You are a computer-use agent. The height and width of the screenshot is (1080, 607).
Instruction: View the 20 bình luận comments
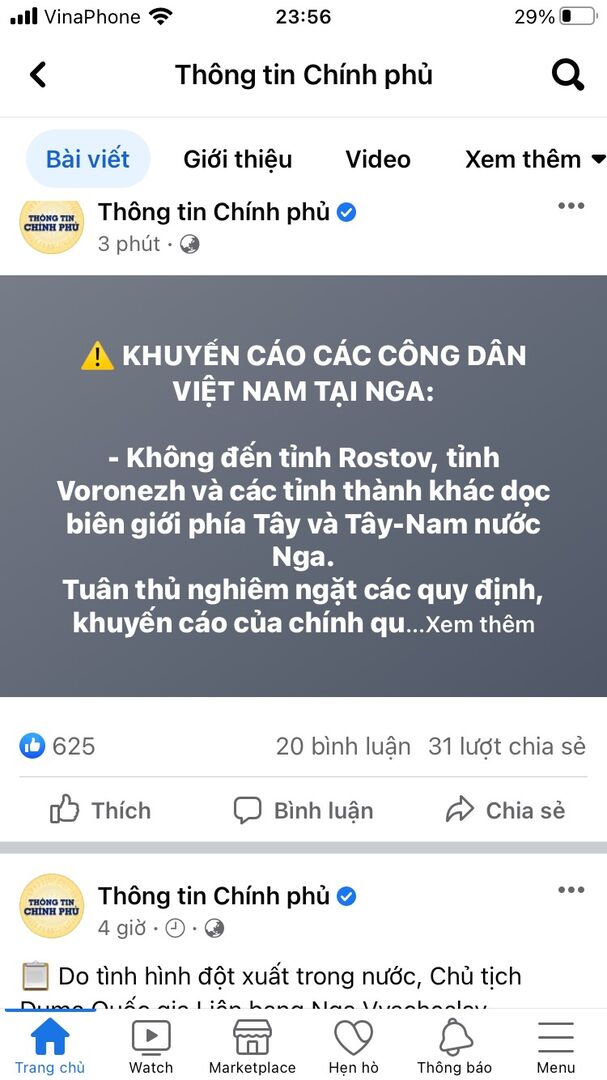coord(343,746)
